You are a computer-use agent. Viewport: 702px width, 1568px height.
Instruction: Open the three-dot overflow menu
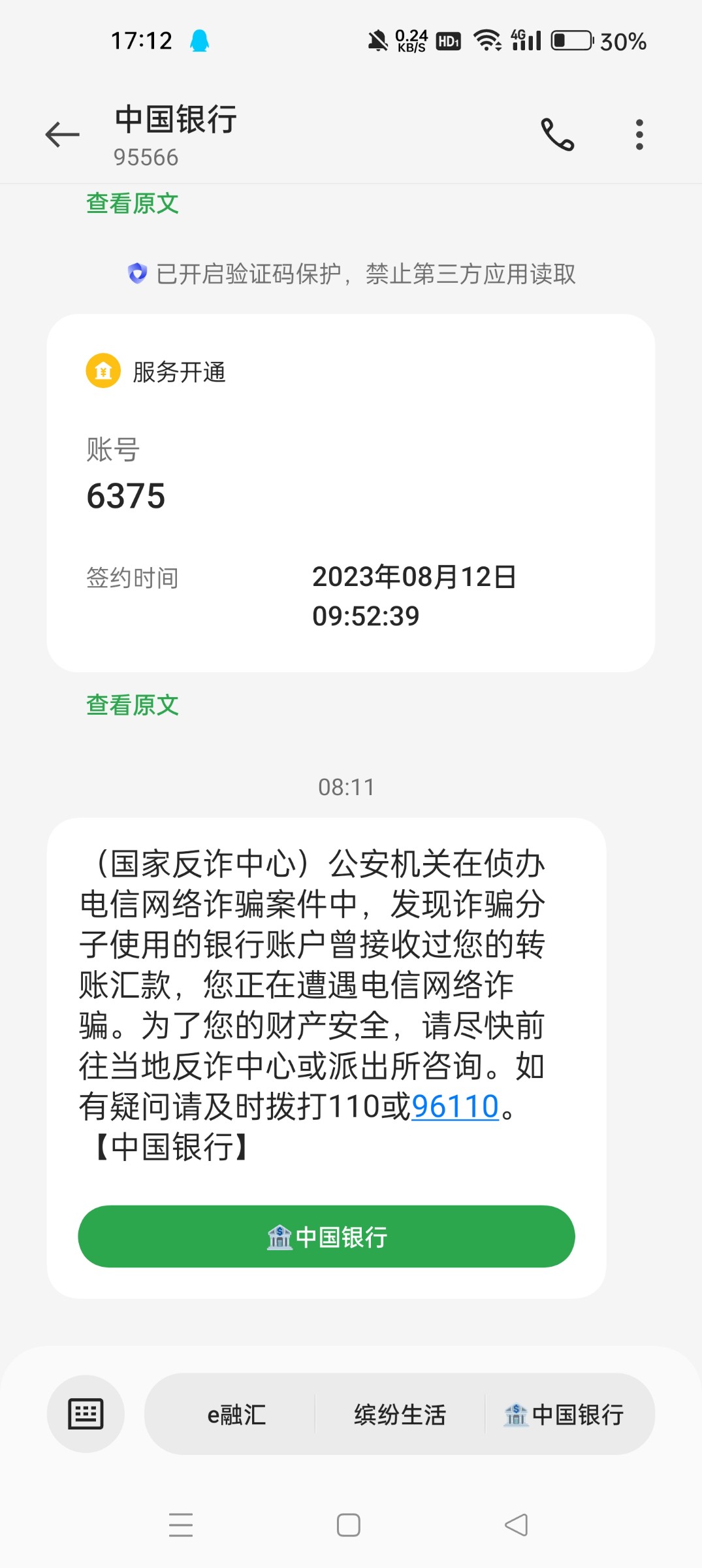point(639,134)
